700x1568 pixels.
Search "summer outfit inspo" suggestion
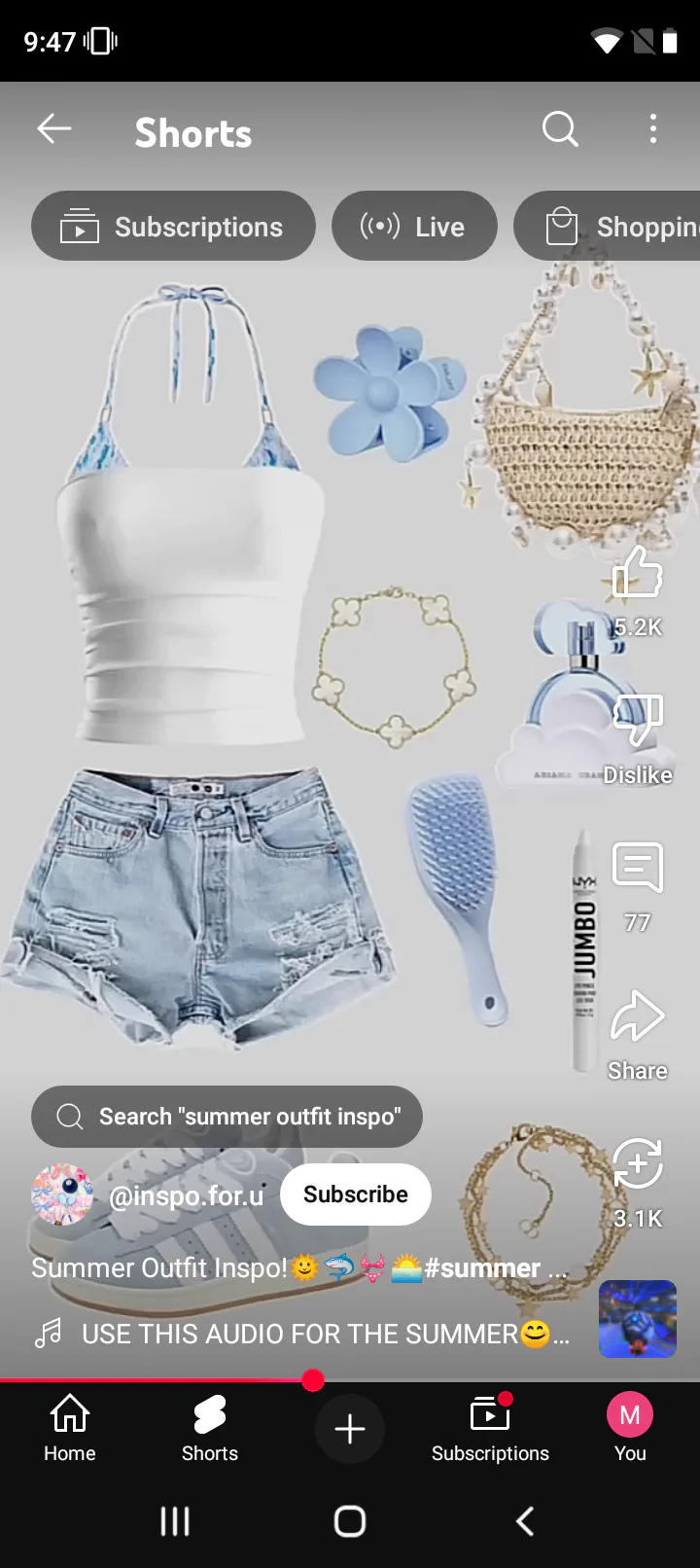click(x=227, y=1117)
